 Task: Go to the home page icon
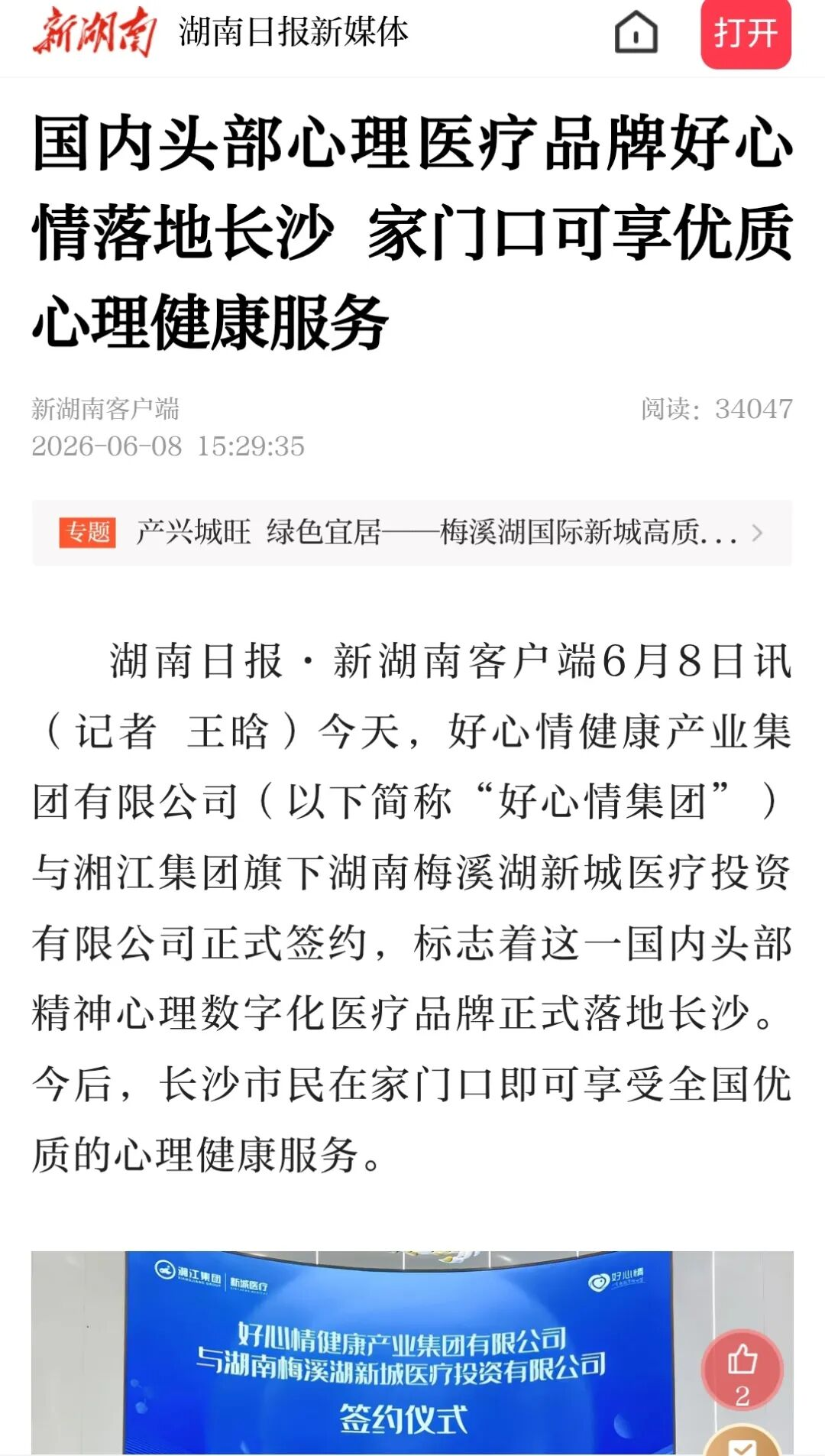636,33
